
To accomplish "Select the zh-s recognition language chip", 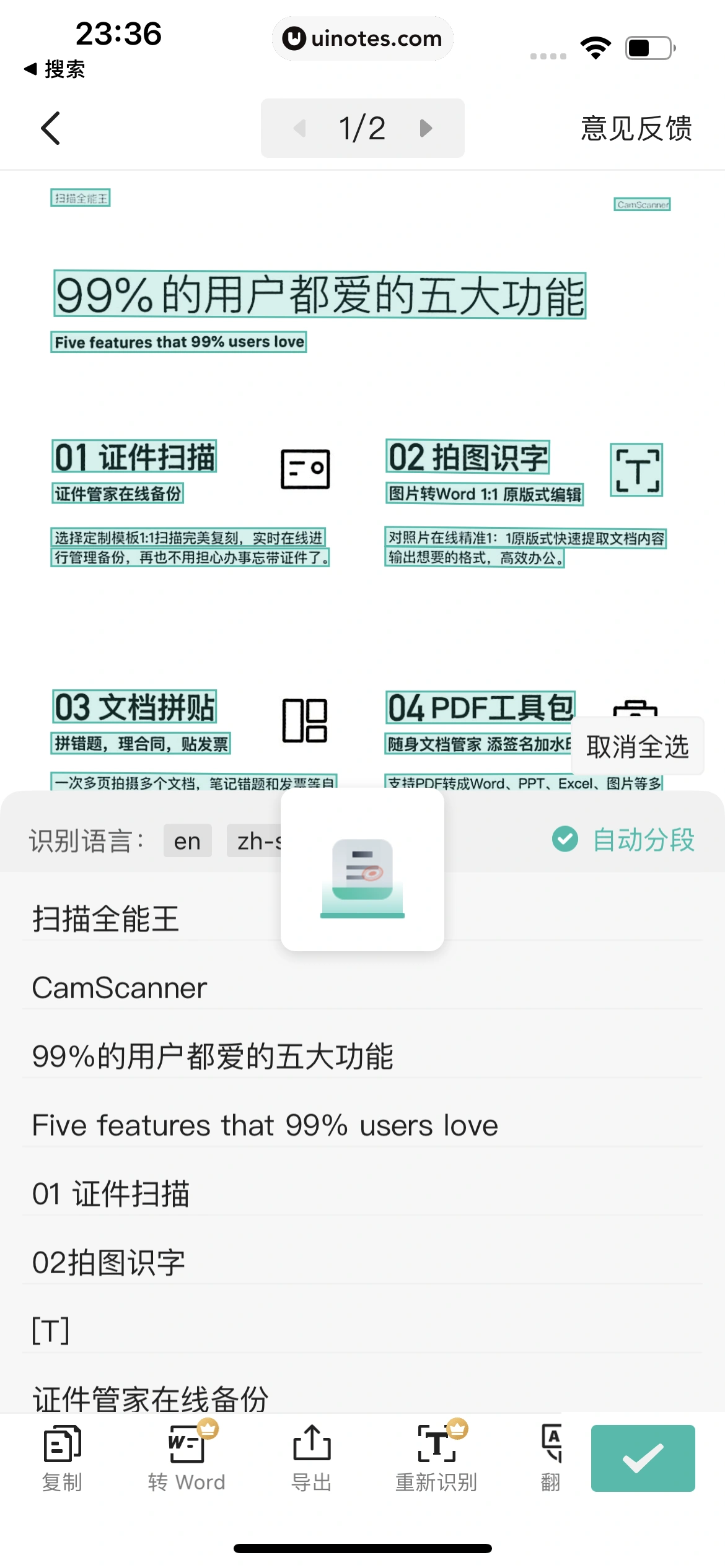I will (x=255, y=841).
